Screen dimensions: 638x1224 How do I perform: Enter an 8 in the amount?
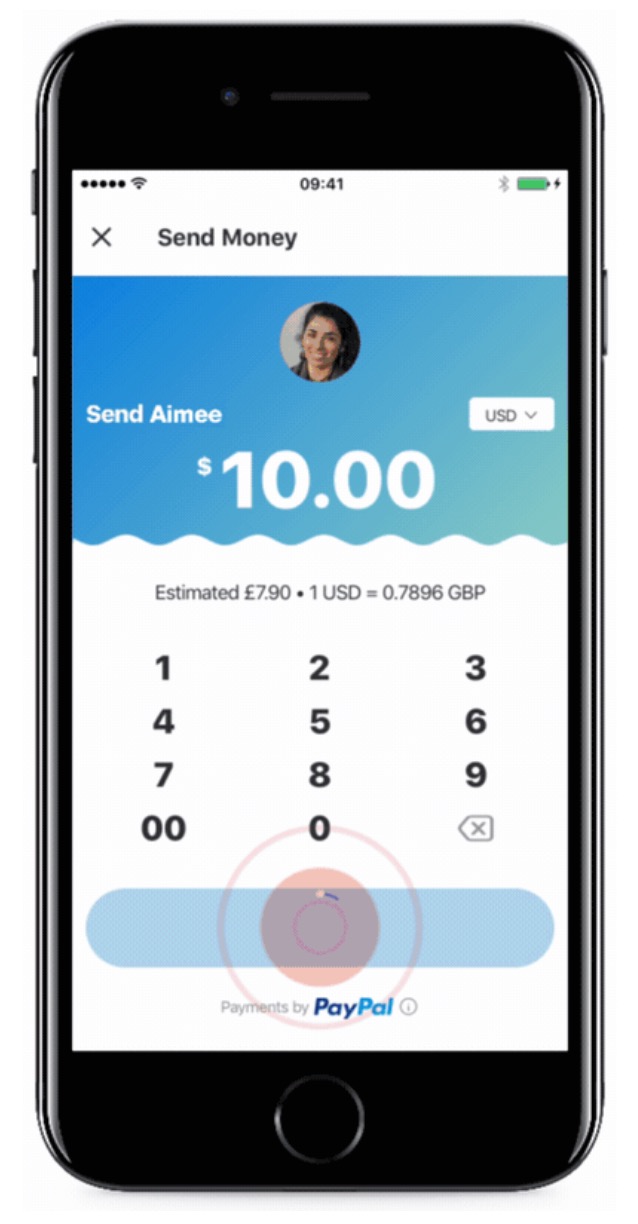point(319,774)
